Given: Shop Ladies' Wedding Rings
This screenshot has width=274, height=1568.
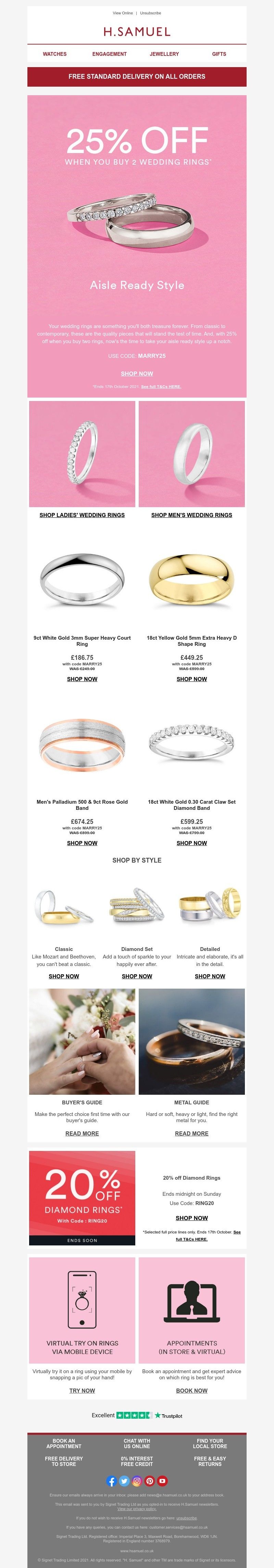Looking at the screenshot, I should (82, 515).
